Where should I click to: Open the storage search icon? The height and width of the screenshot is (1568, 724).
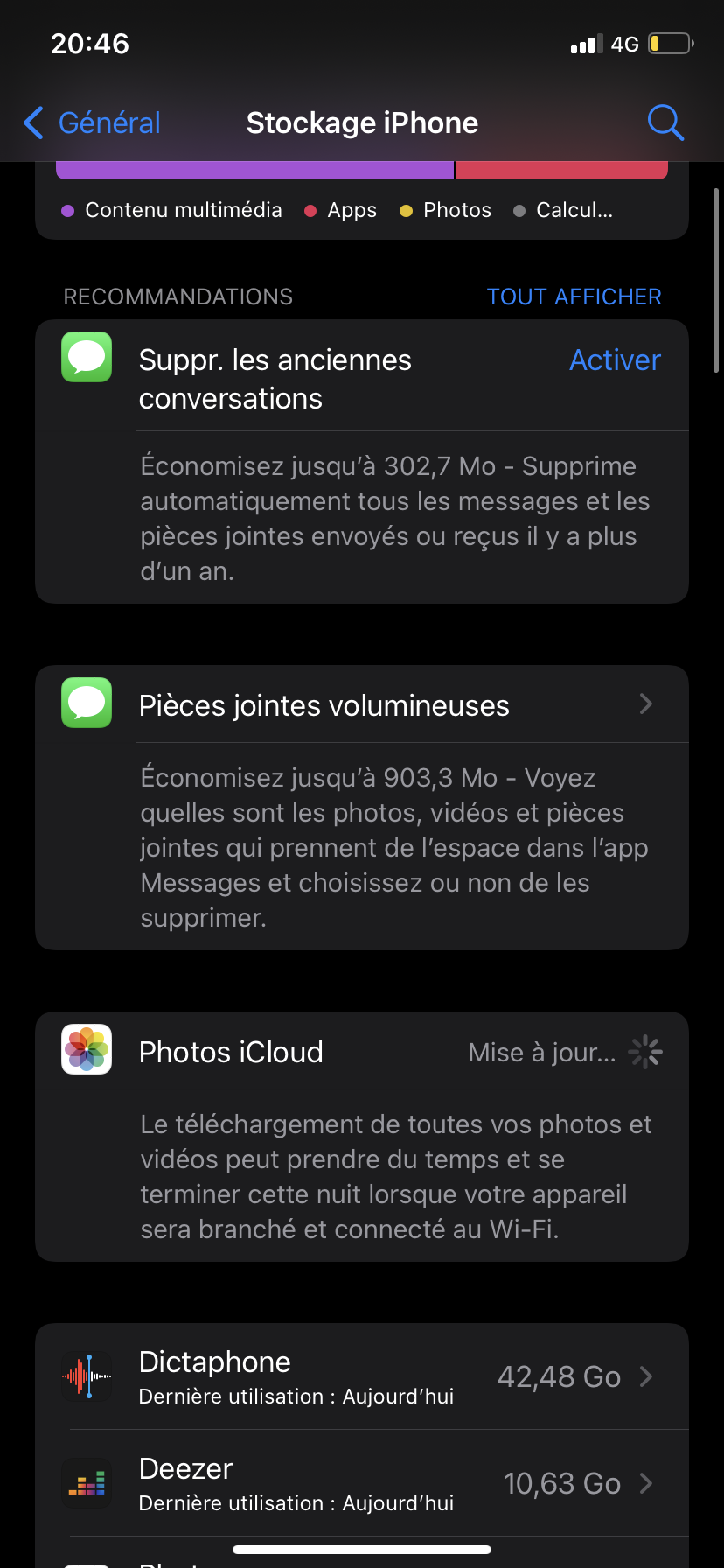coord(665,123)
